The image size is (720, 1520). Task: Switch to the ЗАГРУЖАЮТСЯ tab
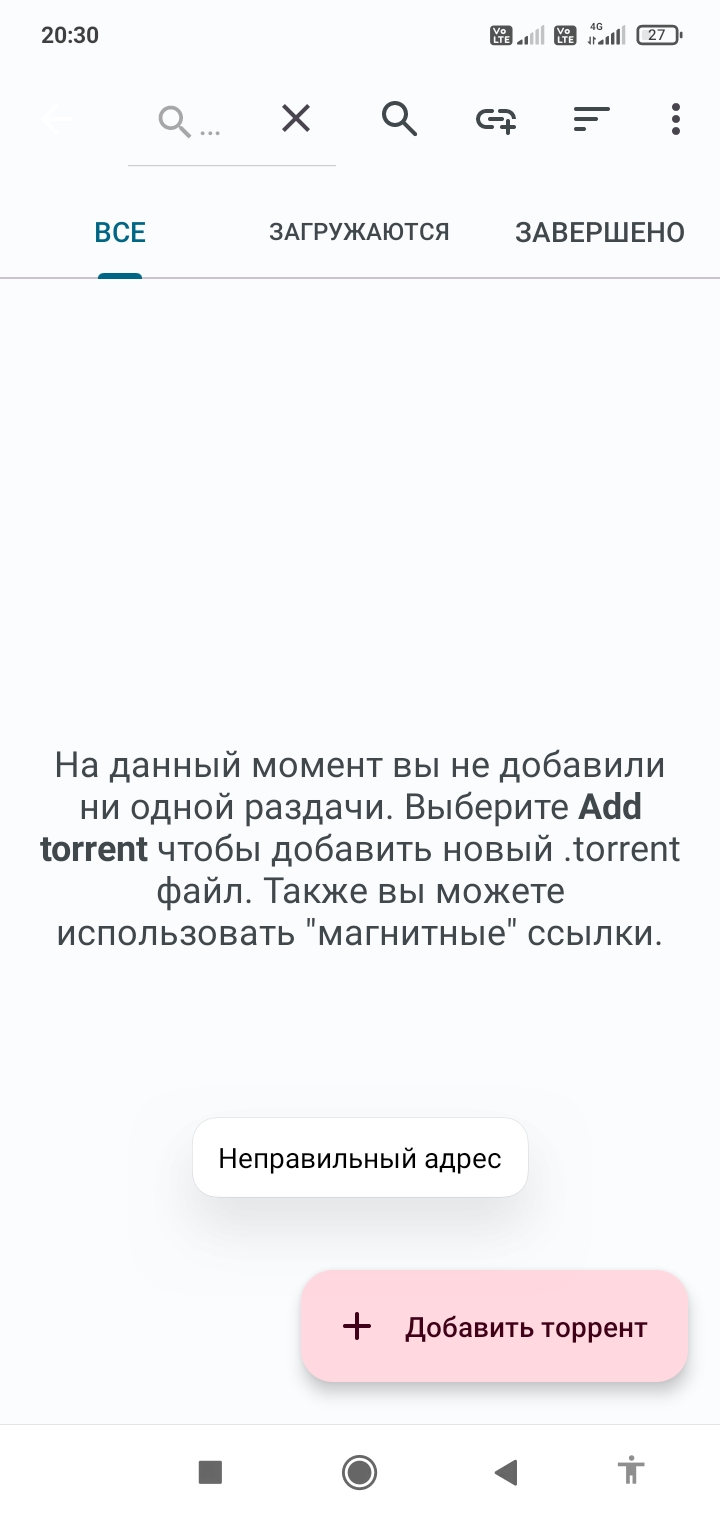[359, 233]
